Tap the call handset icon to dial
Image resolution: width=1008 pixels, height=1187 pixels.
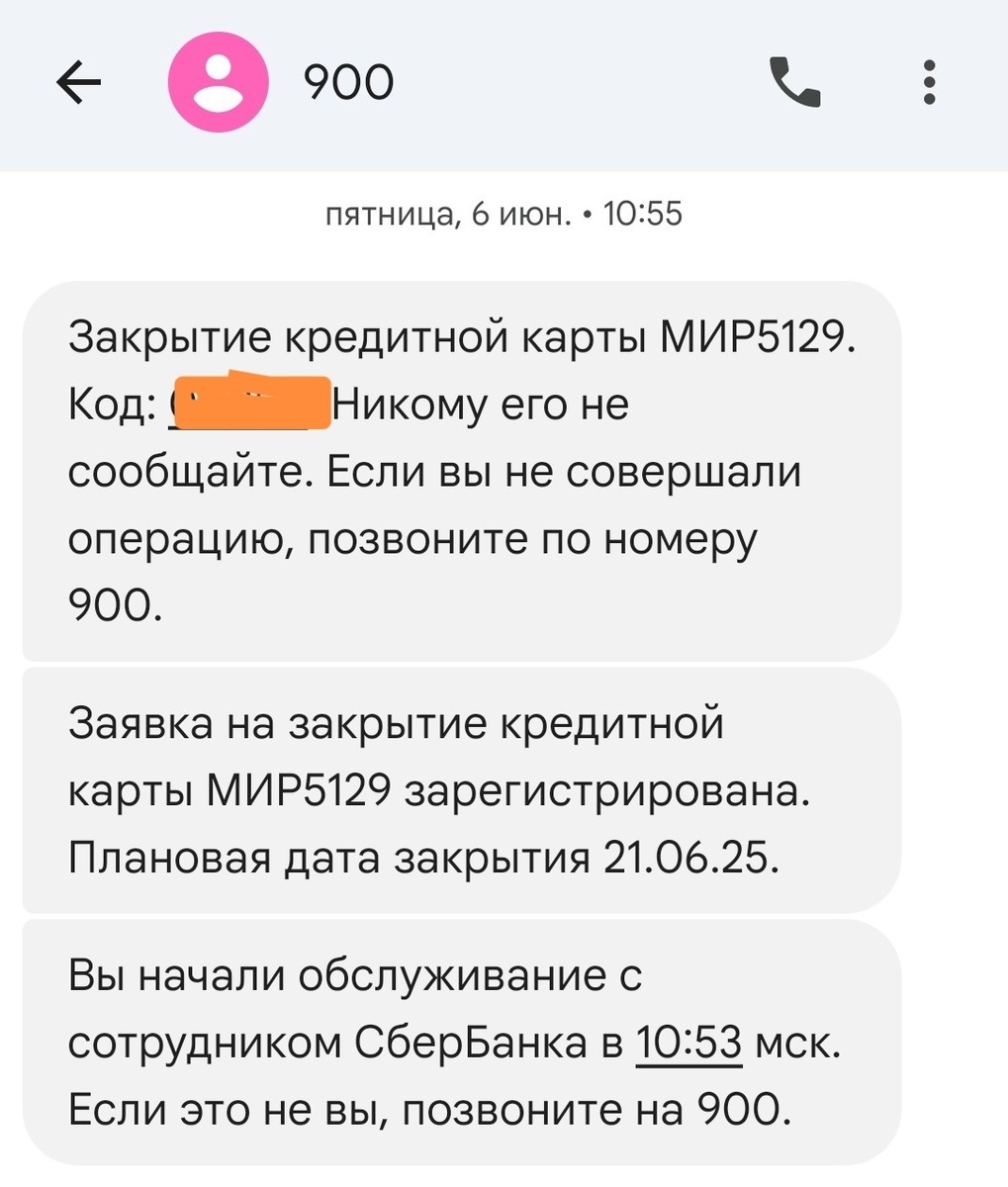(796, 81)
